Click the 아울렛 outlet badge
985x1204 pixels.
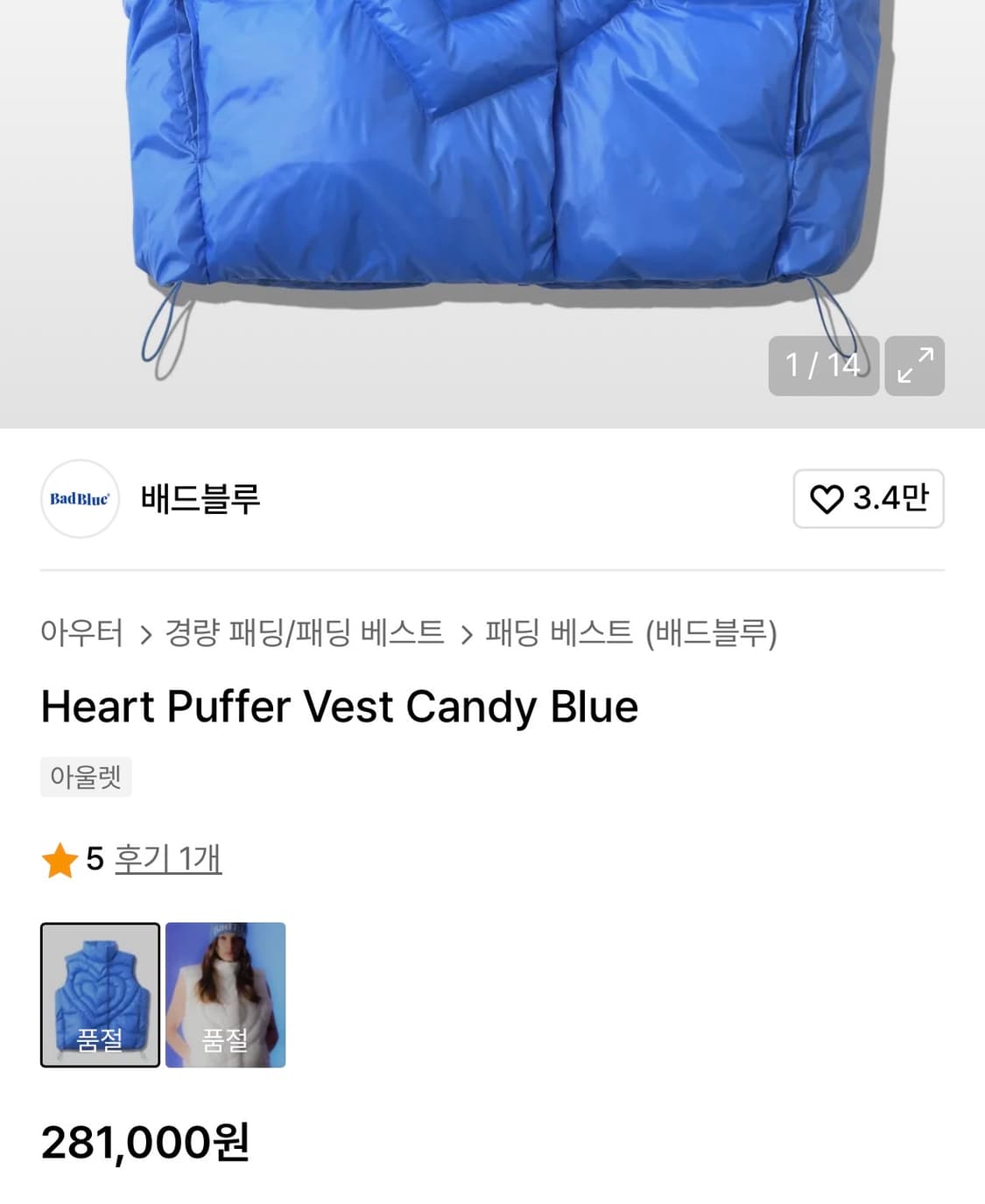(x=85, y=776)
